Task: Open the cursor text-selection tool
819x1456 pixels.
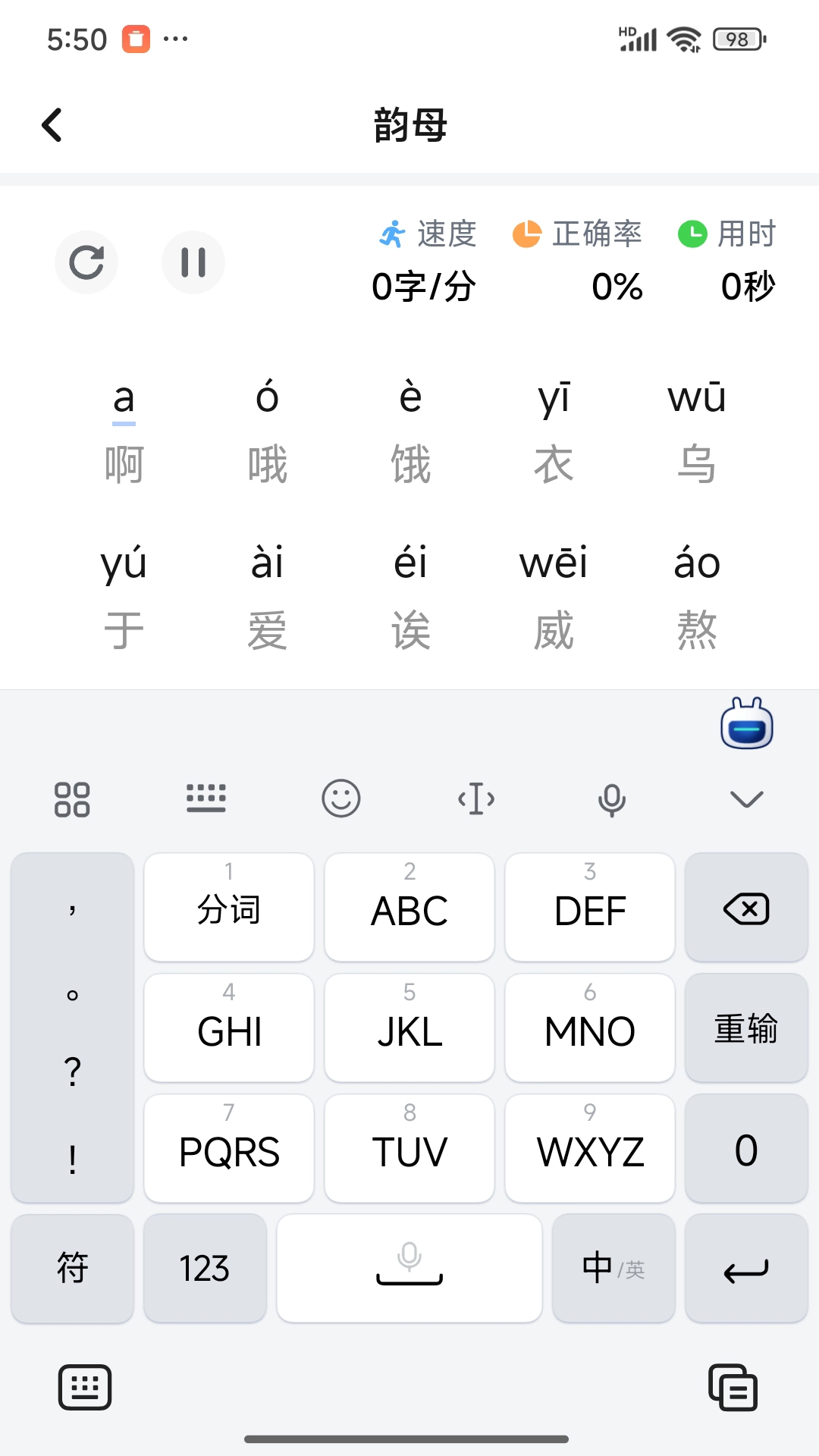Action: (475, 799)
